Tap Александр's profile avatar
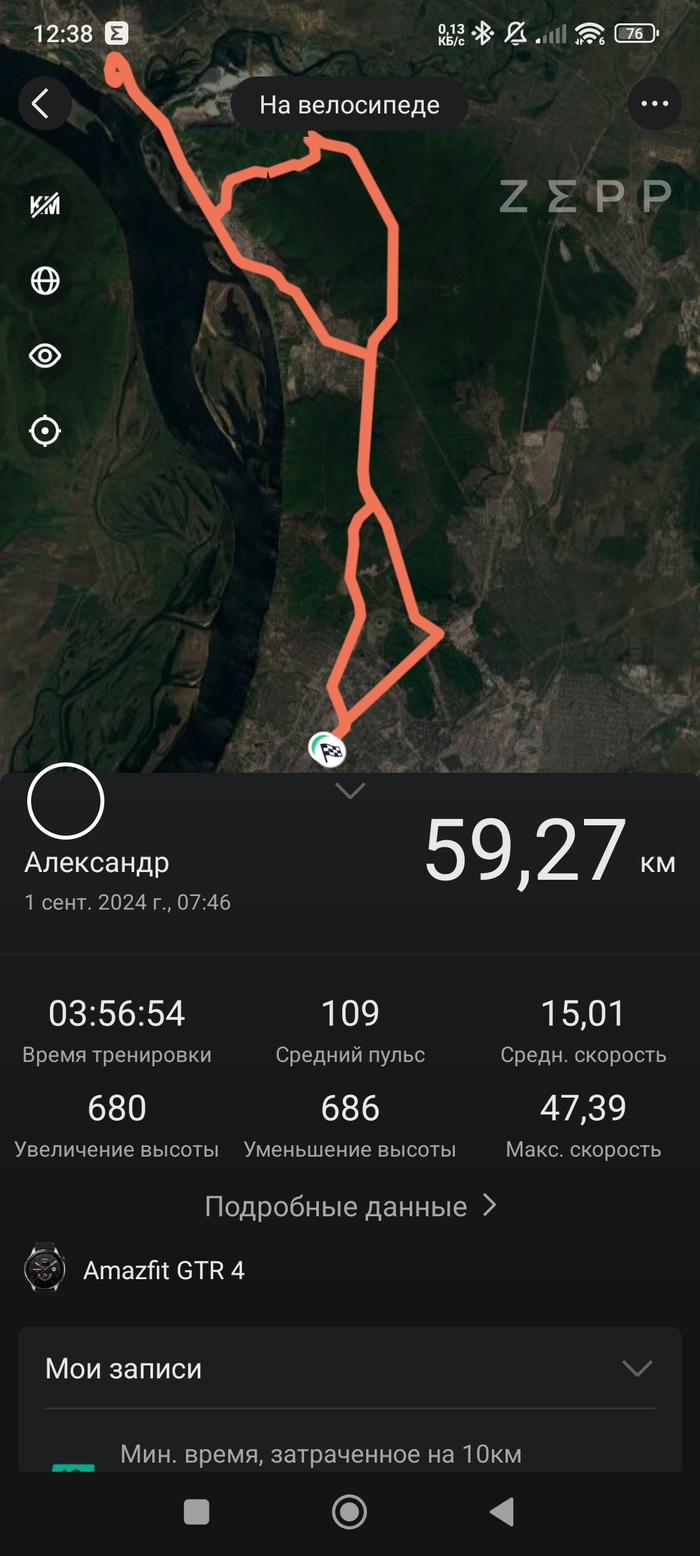The height and width of the screenshot is (1556, 700). (66, 800)
